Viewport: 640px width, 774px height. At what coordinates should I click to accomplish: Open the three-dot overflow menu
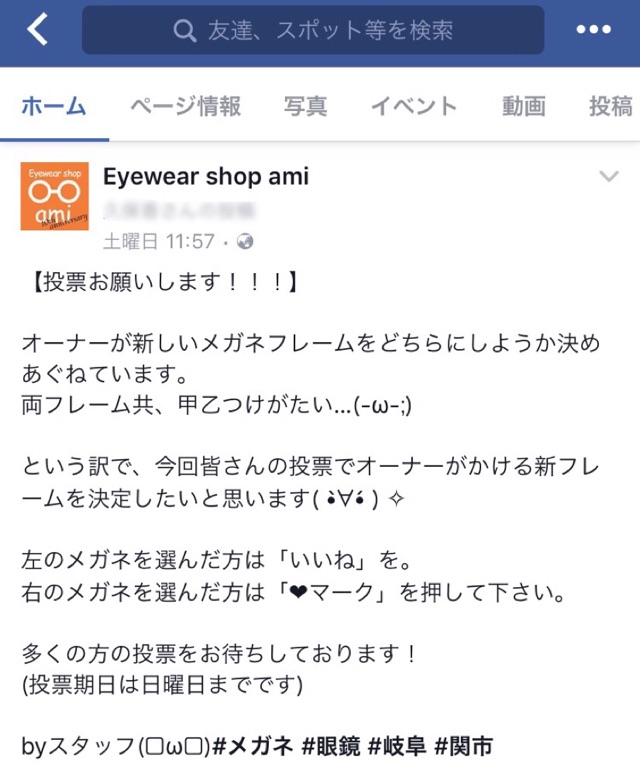point(593,30)
